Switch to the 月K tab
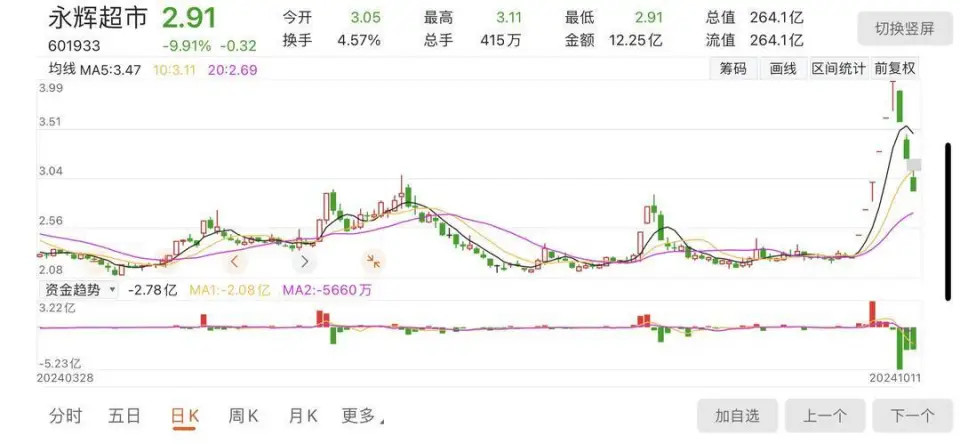This screenshot has height=444, width=960. pos(303,416)
